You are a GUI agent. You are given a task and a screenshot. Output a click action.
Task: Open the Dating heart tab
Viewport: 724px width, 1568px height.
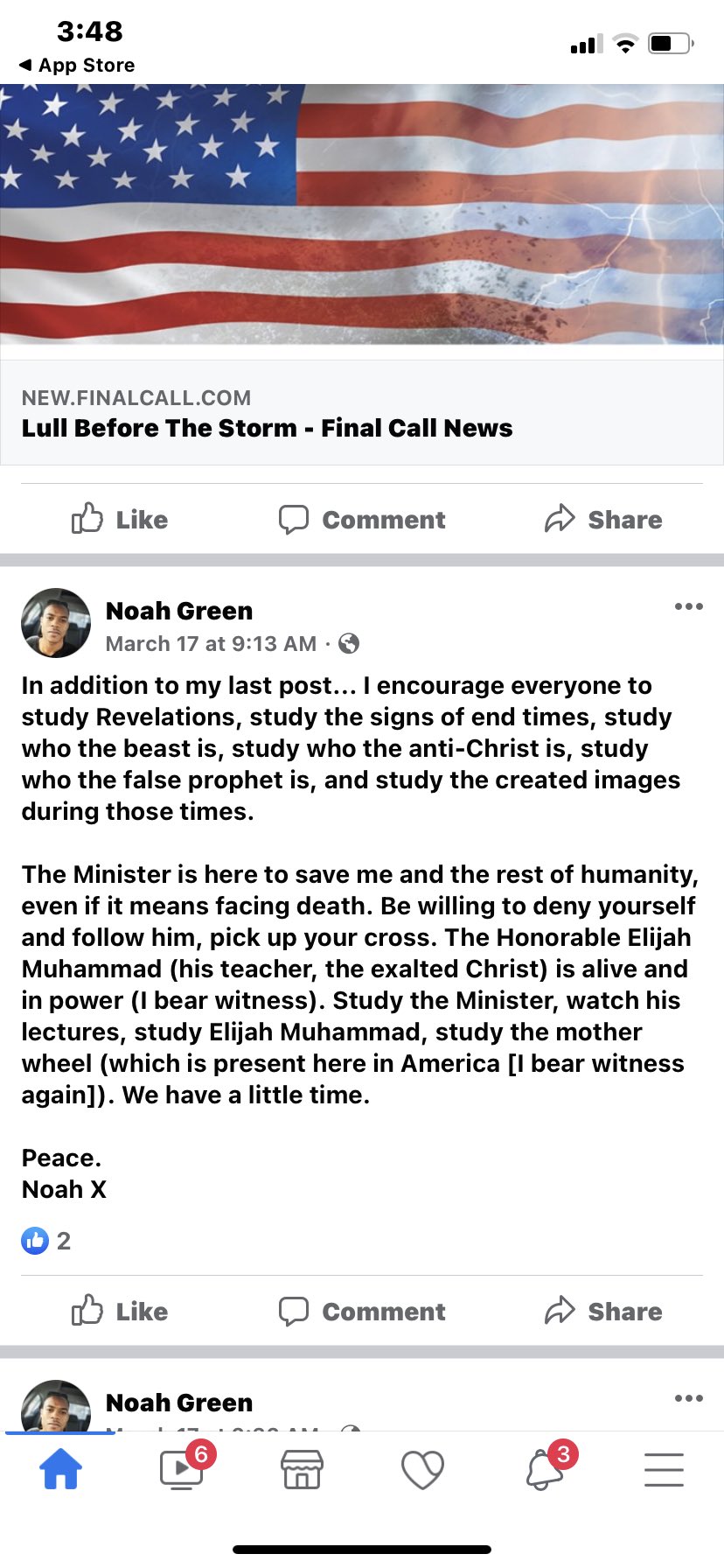[422, 1469]
